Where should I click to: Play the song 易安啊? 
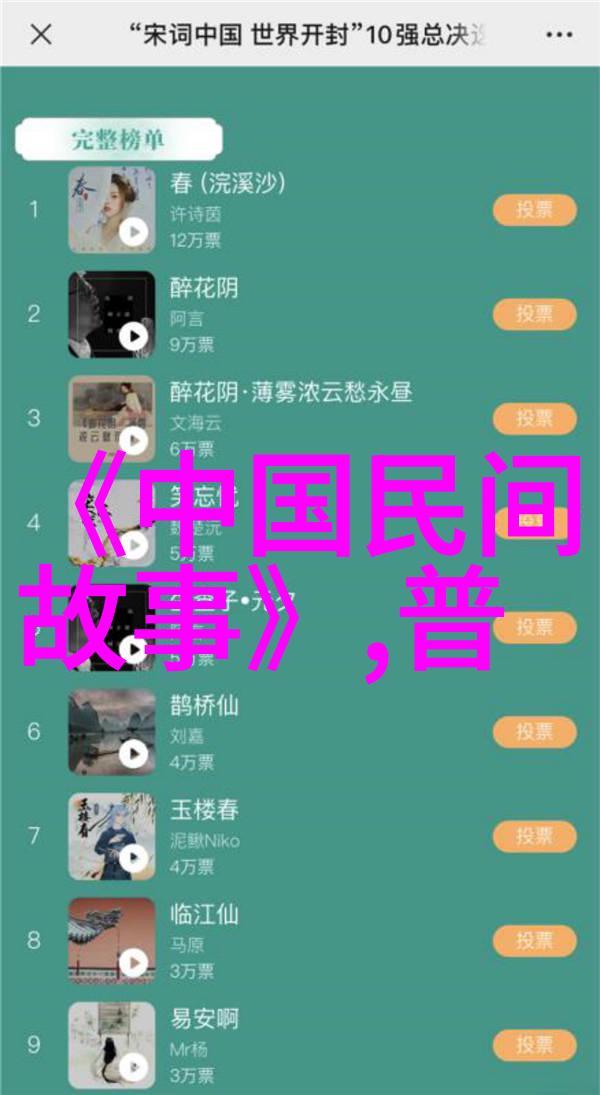133,1066
